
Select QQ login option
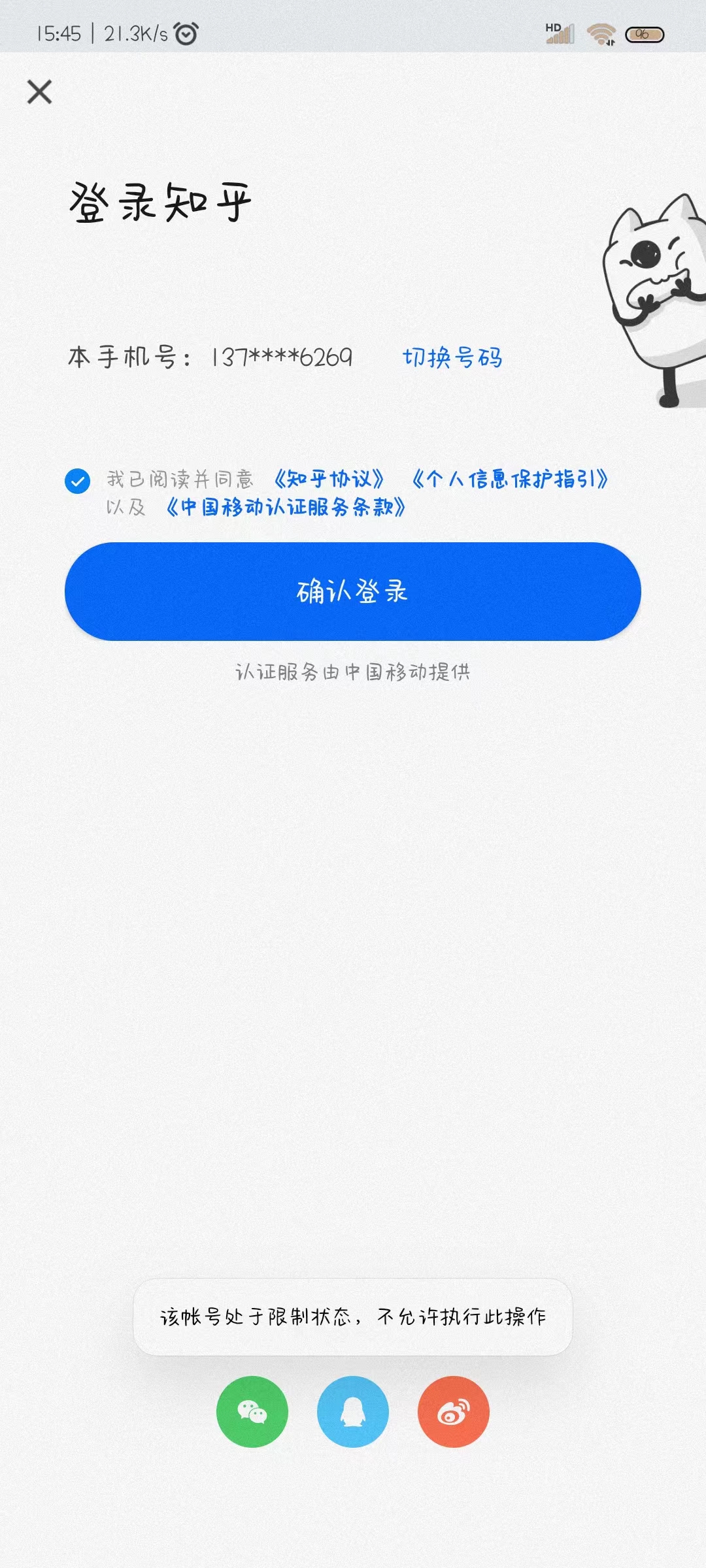point(352,1411)
